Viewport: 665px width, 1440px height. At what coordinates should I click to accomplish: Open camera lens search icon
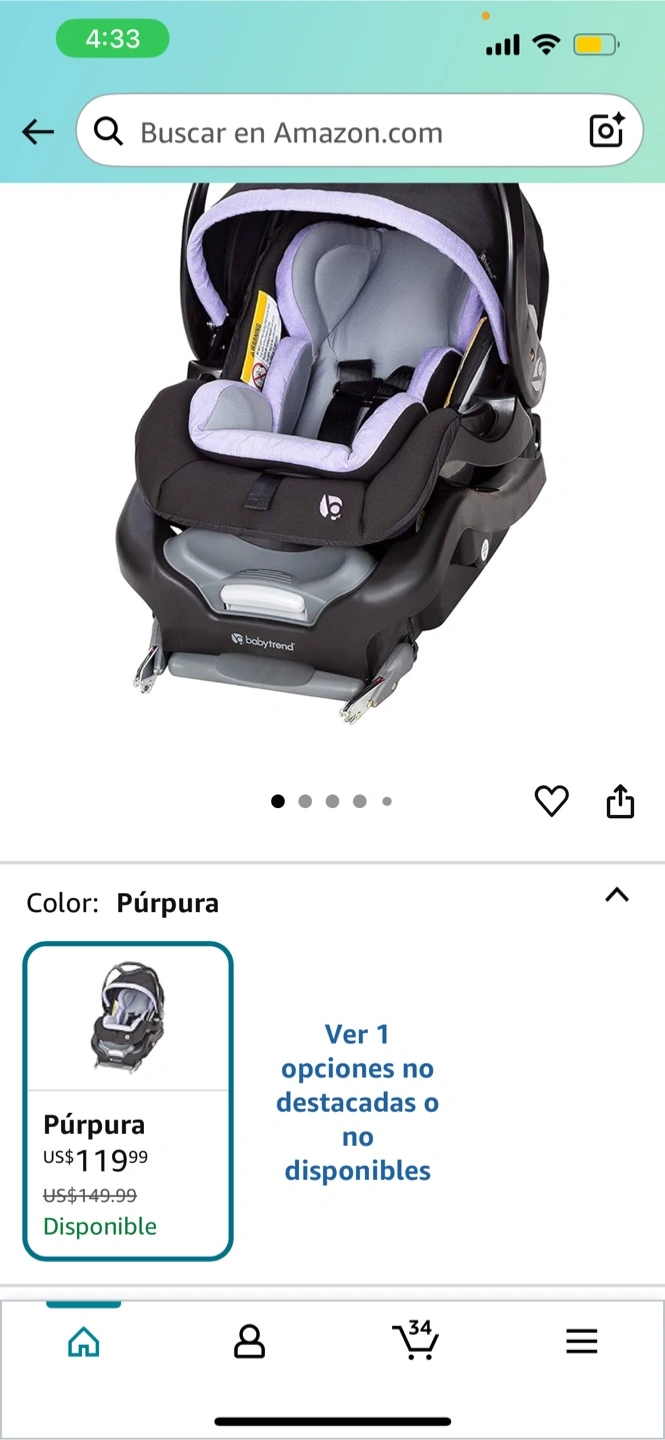point(606,131)
